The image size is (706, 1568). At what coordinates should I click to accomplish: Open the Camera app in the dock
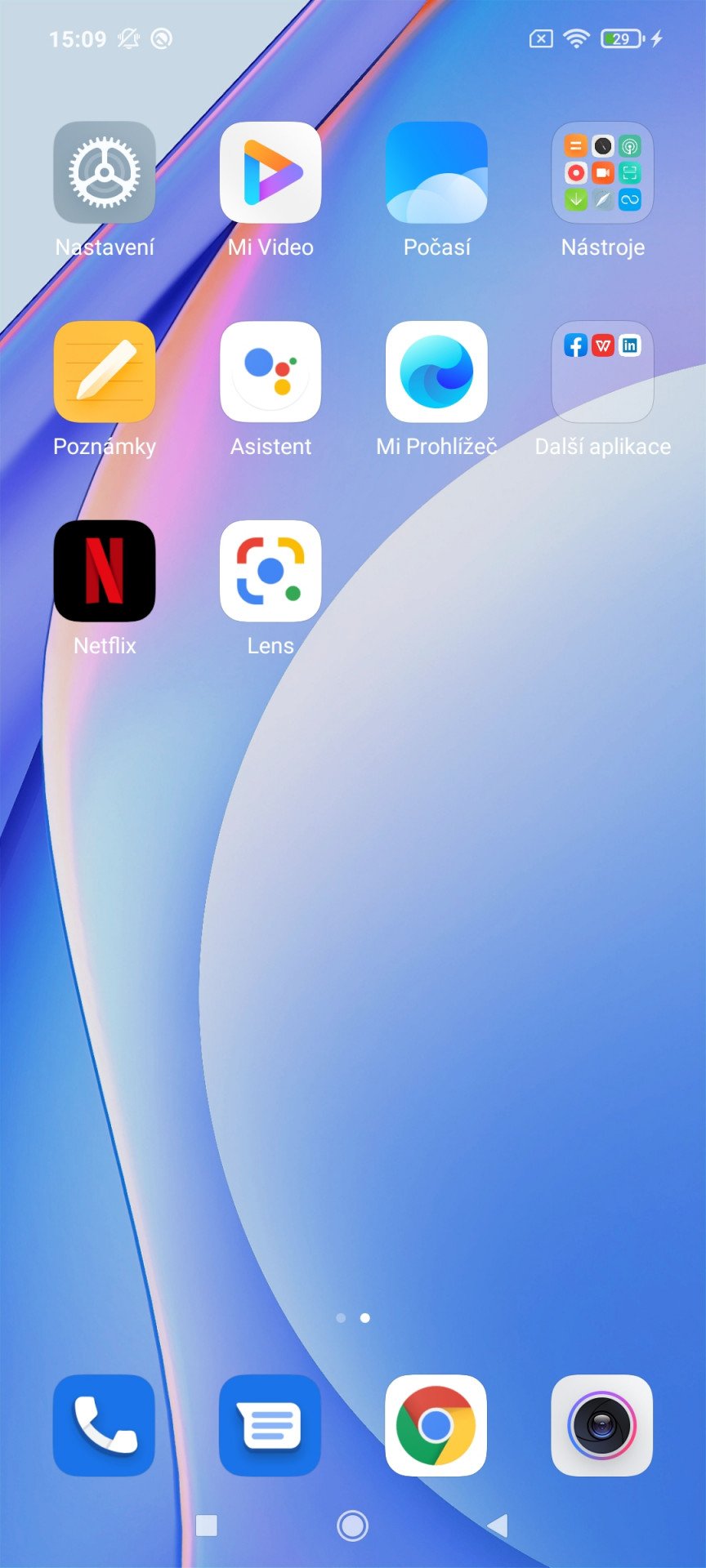(602, 1425)
